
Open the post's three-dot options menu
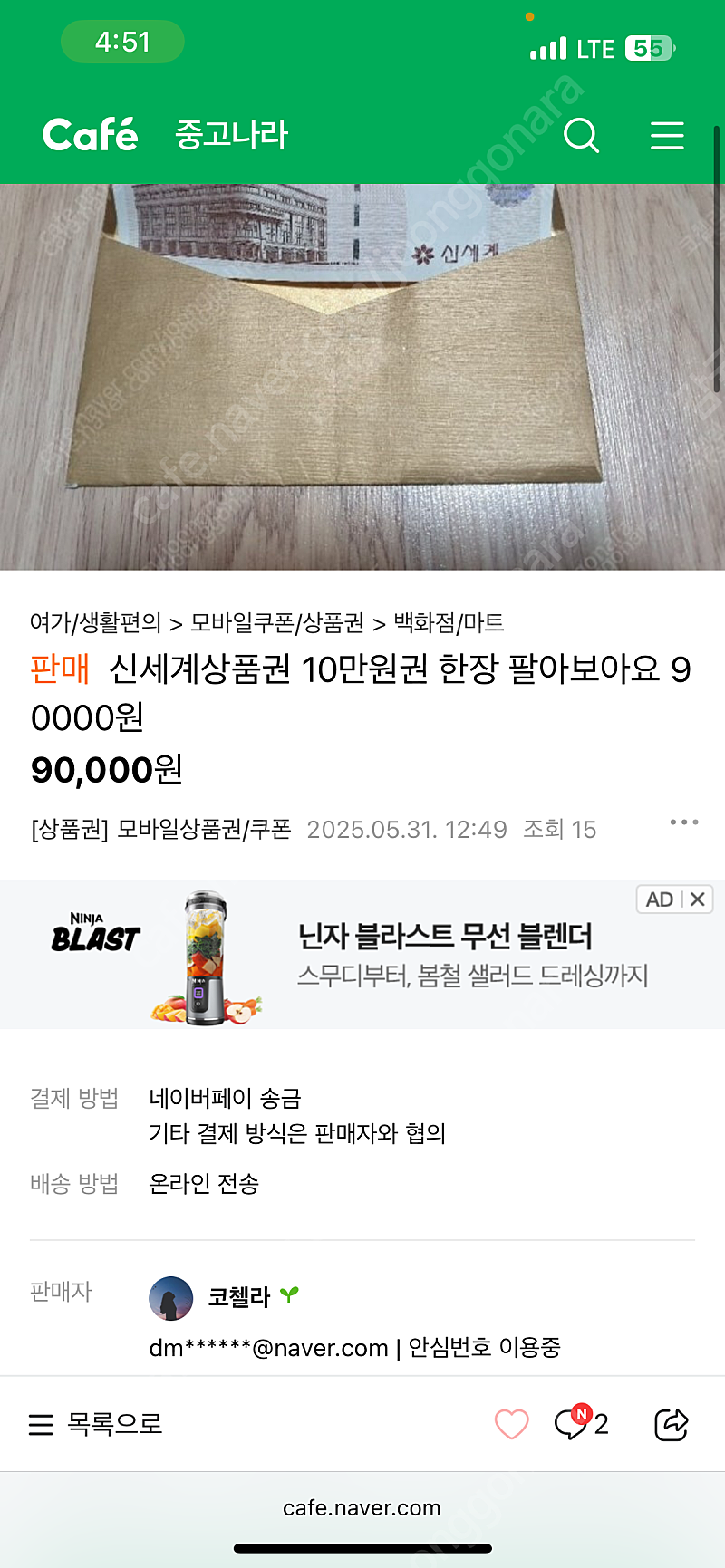pos(683,822)
